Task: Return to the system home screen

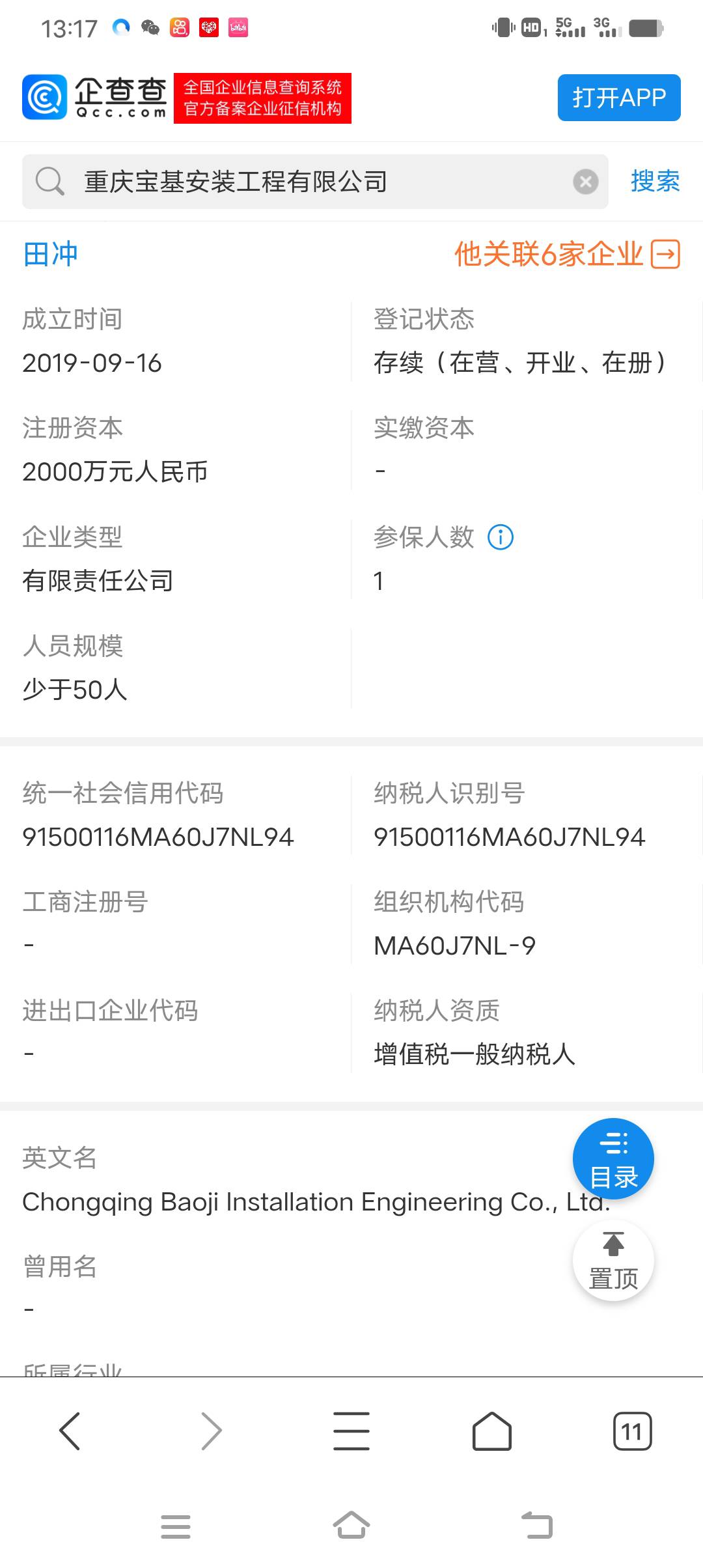Action: pyautogui.click(x=351, y=1526)
